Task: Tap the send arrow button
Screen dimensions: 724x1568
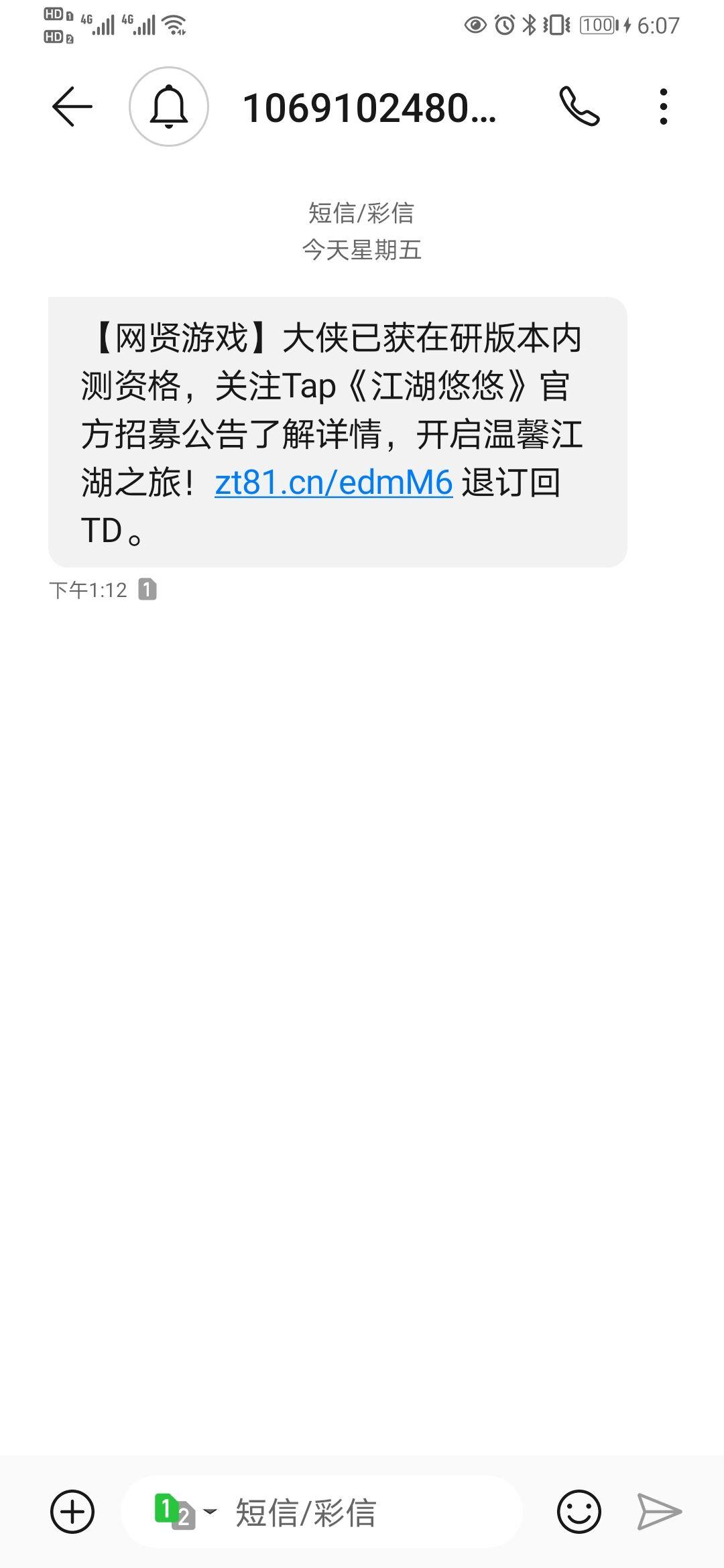Action: point(659,1512)
